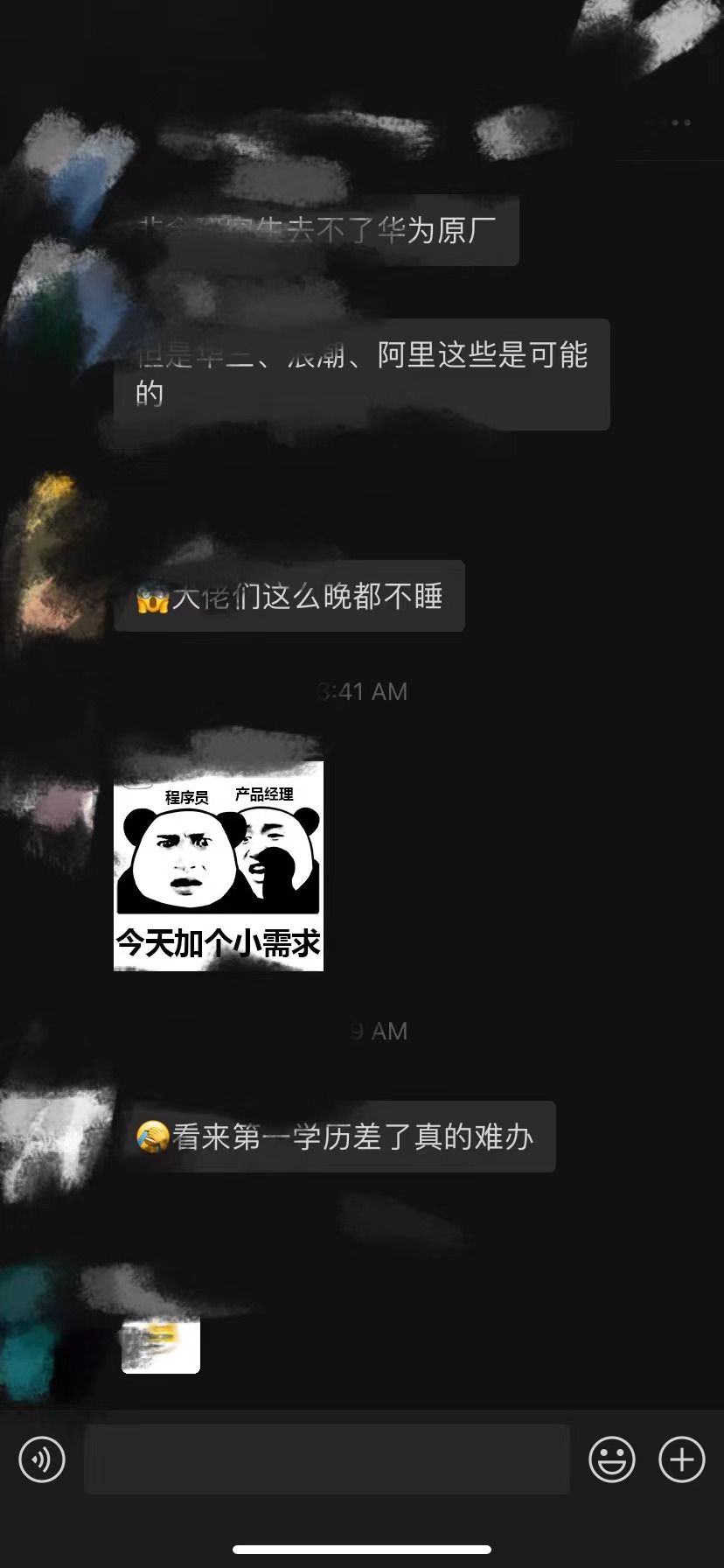The width and height of the screenshot is (724, 1568).
Task: Open the emoji sticker panel
Action: (612, 1459)
